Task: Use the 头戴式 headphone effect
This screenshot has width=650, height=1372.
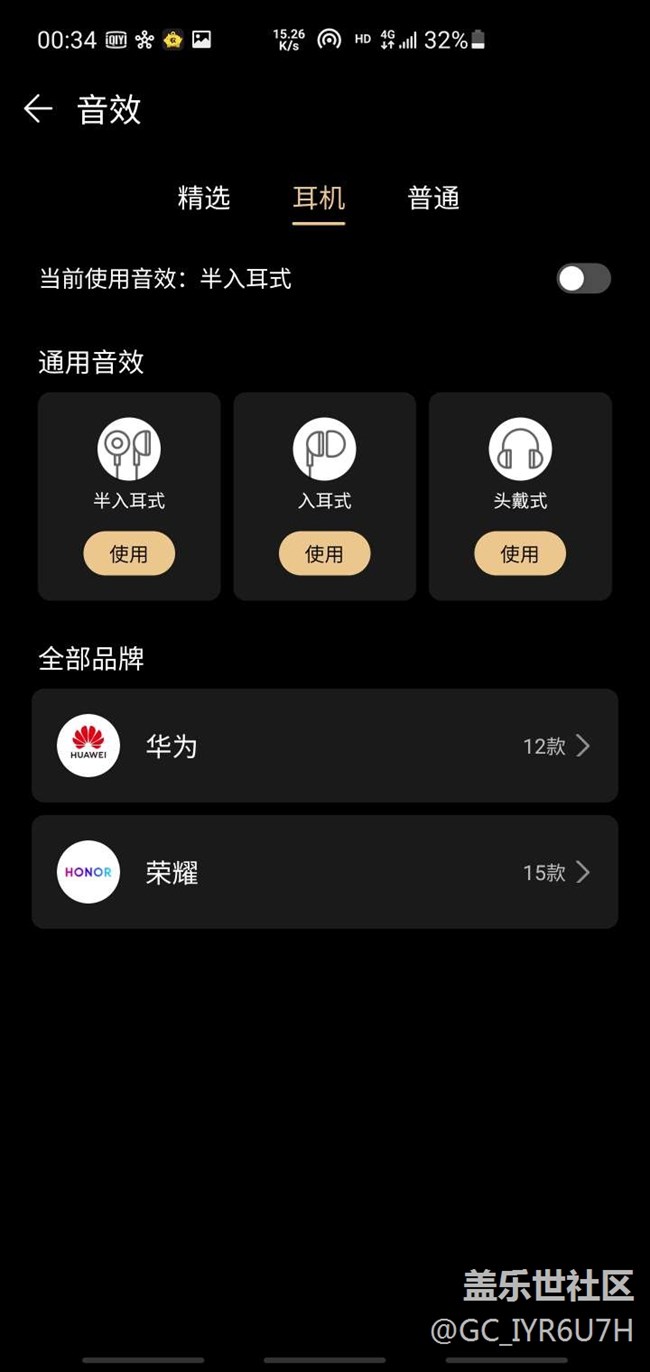Action: pos(520,554)
